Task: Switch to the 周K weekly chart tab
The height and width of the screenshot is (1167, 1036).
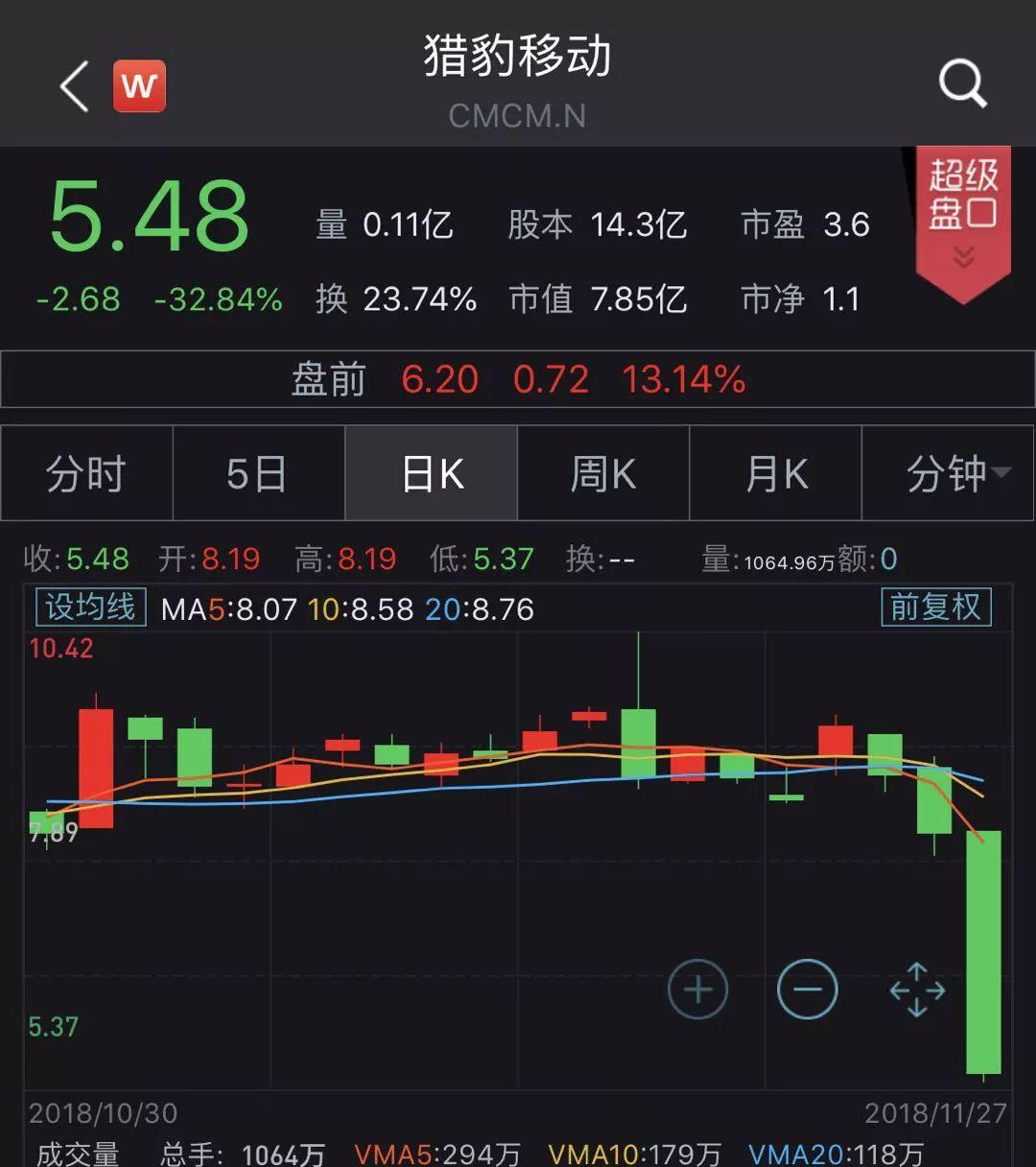Action: click(602, 473)
